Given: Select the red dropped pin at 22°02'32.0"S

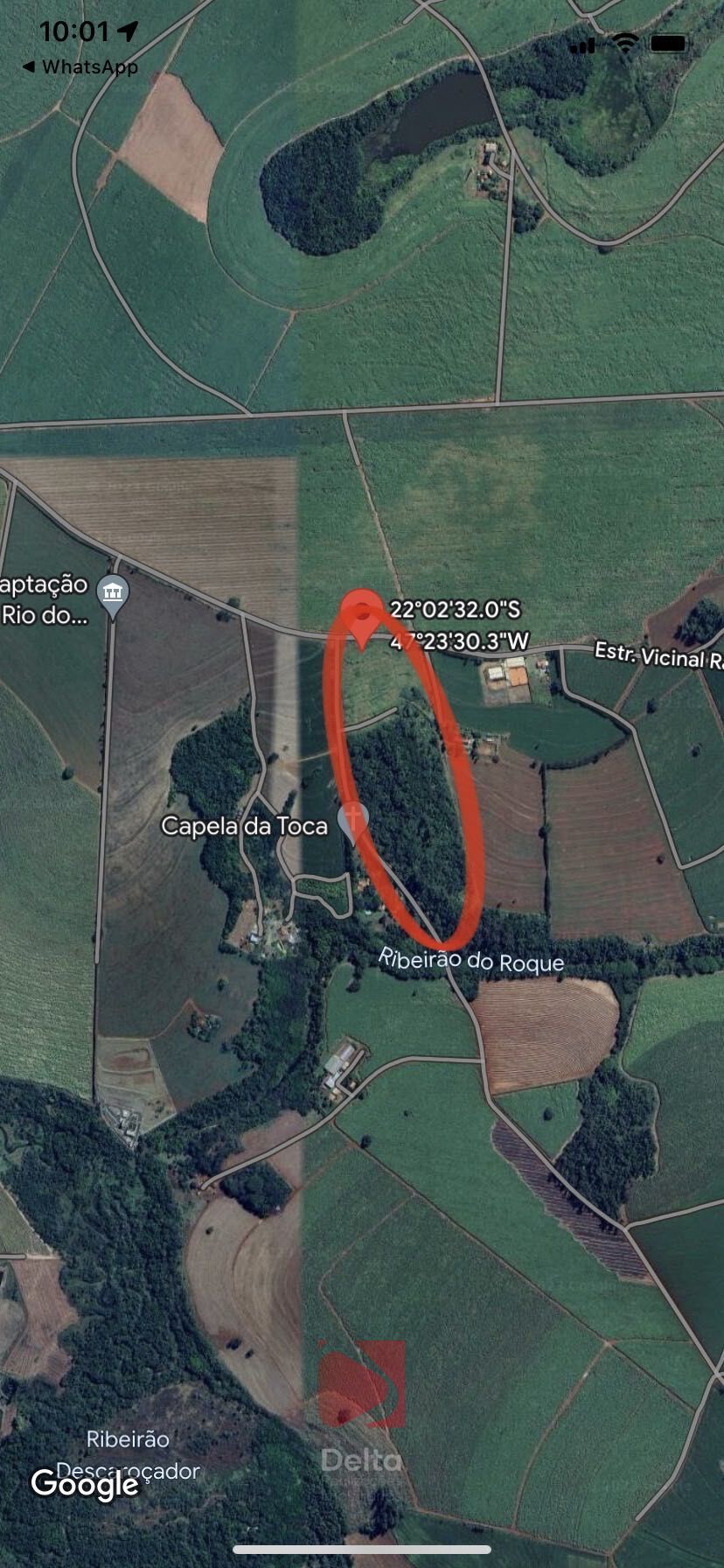Looking at the screenshot, I should [362, 616].
